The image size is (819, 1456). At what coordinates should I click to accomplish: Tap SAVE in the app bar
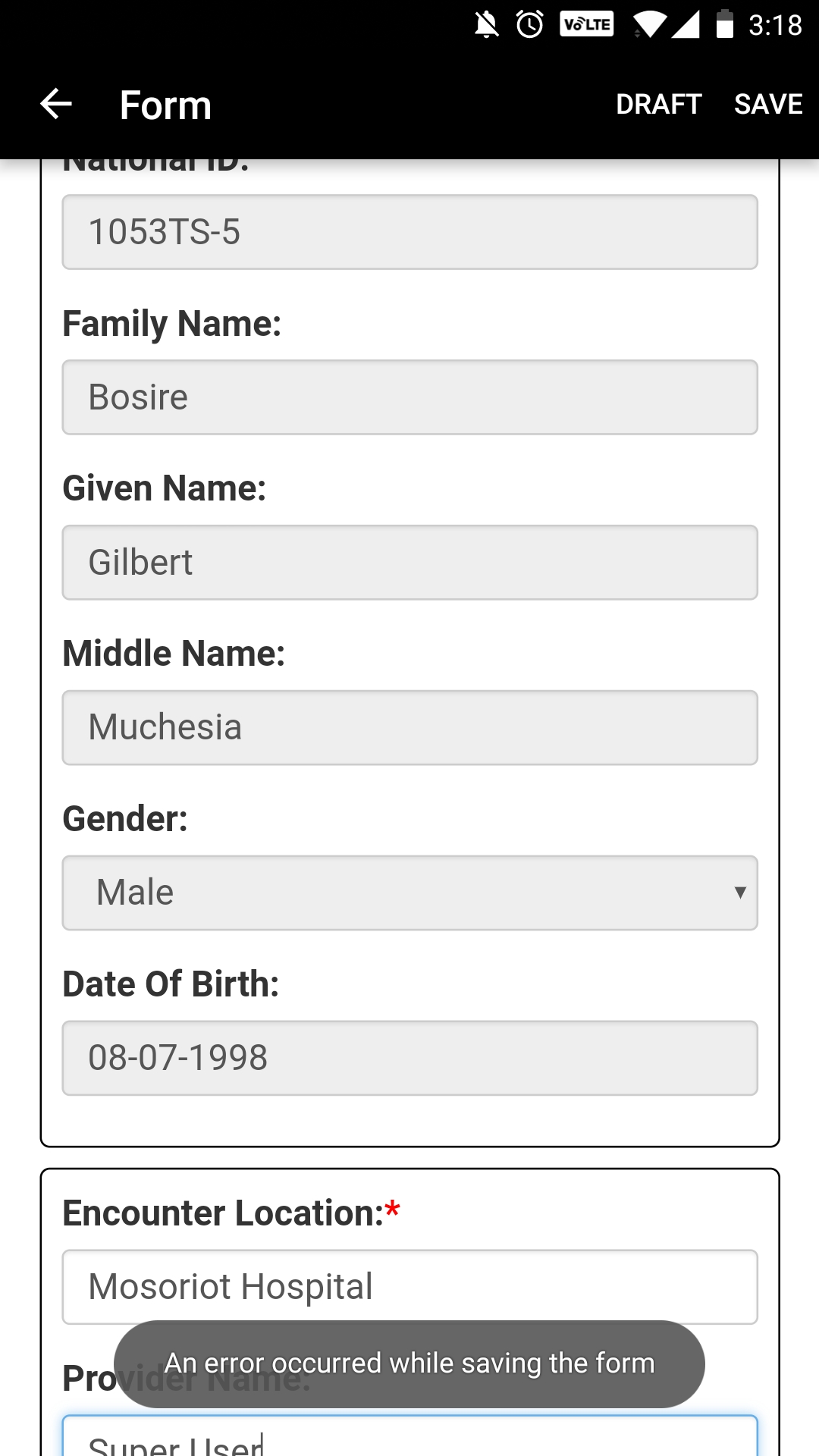coord(768,104)
